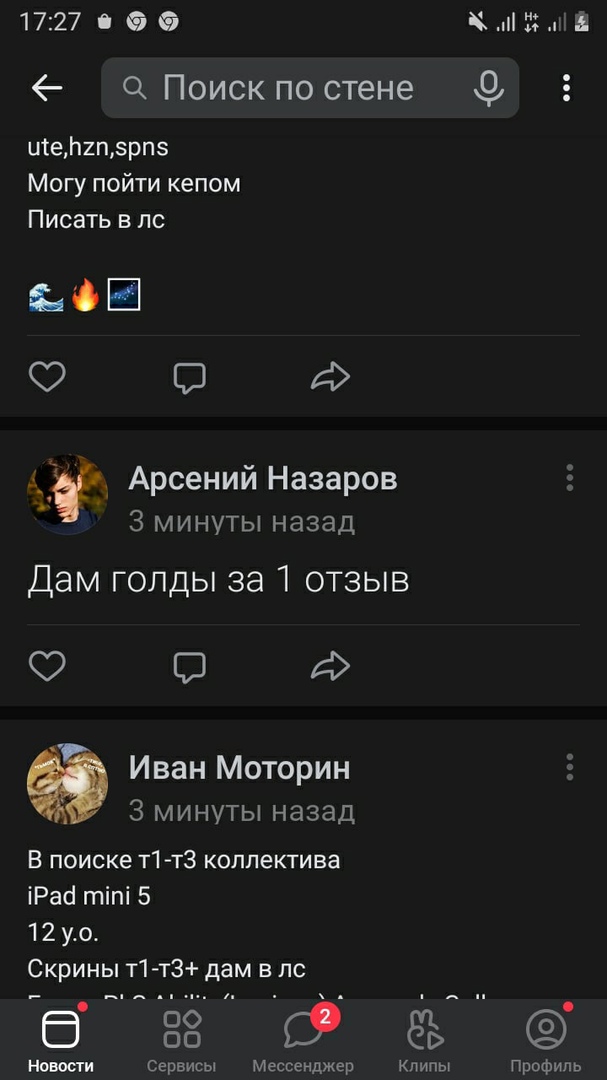Comment on Арсений Назаров's post
The image size is (607, 1080).
point(189,666)
